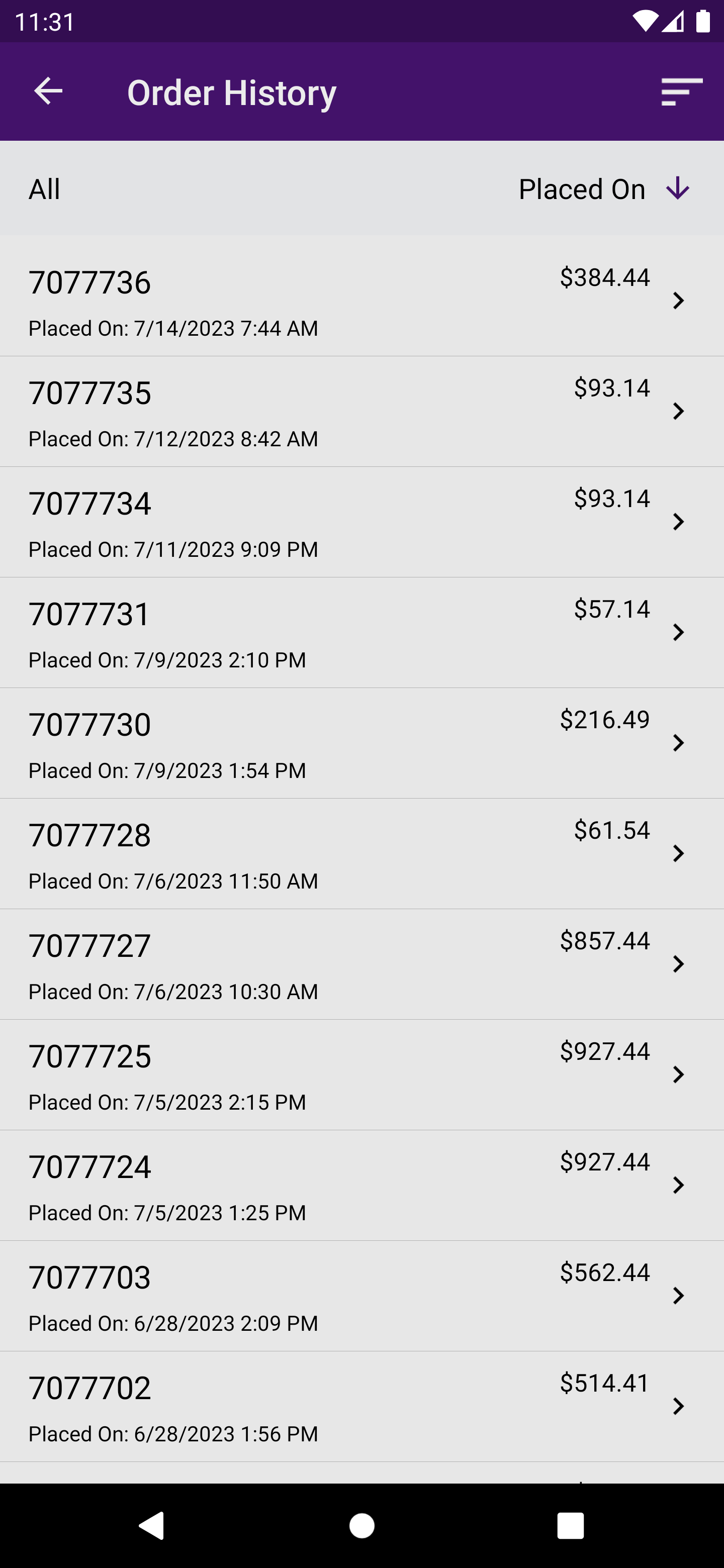Screen dimensions: 724x1568
Task: Open order 7077728 for $61.54
Action: click(361, 853)
